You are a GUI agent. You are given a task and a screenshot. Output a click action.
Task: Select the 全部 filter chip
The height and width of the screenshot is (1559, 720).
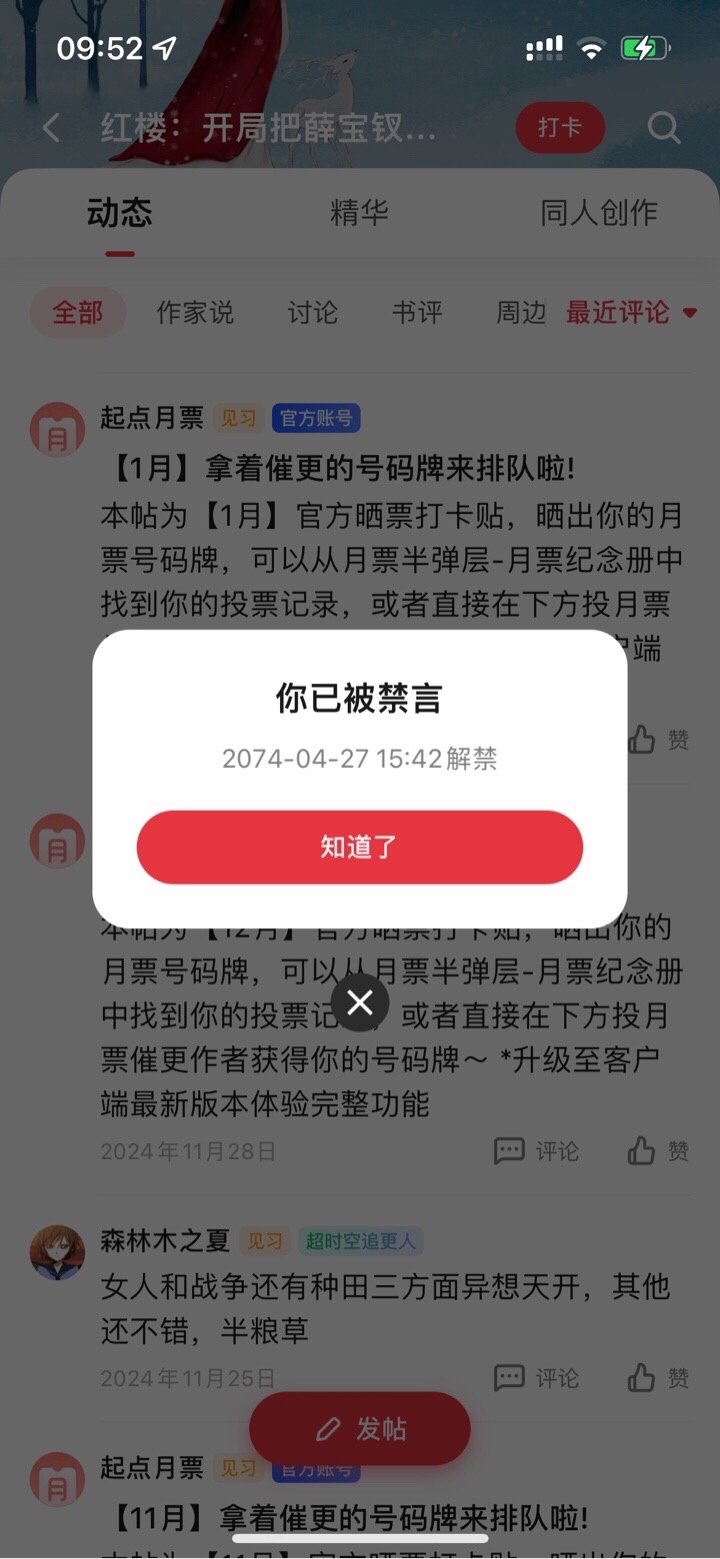[78, 312]
